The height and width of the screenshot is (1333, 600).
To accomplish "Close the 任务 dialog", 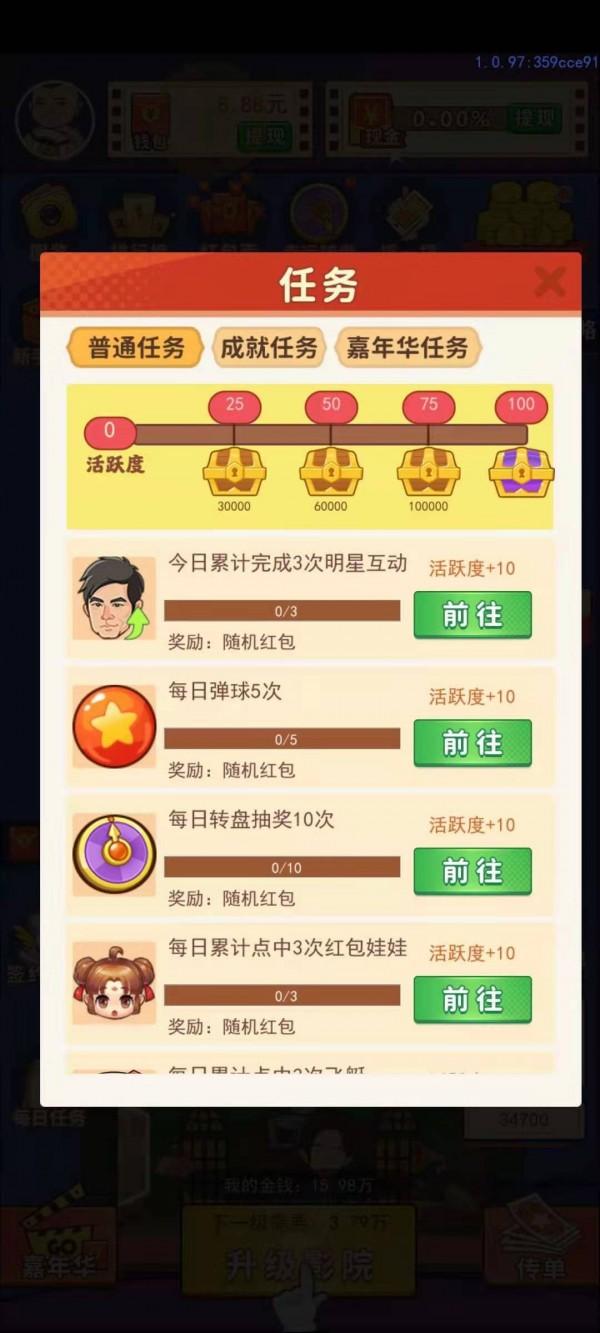I will pyautogui.click(x=549, y=283).
